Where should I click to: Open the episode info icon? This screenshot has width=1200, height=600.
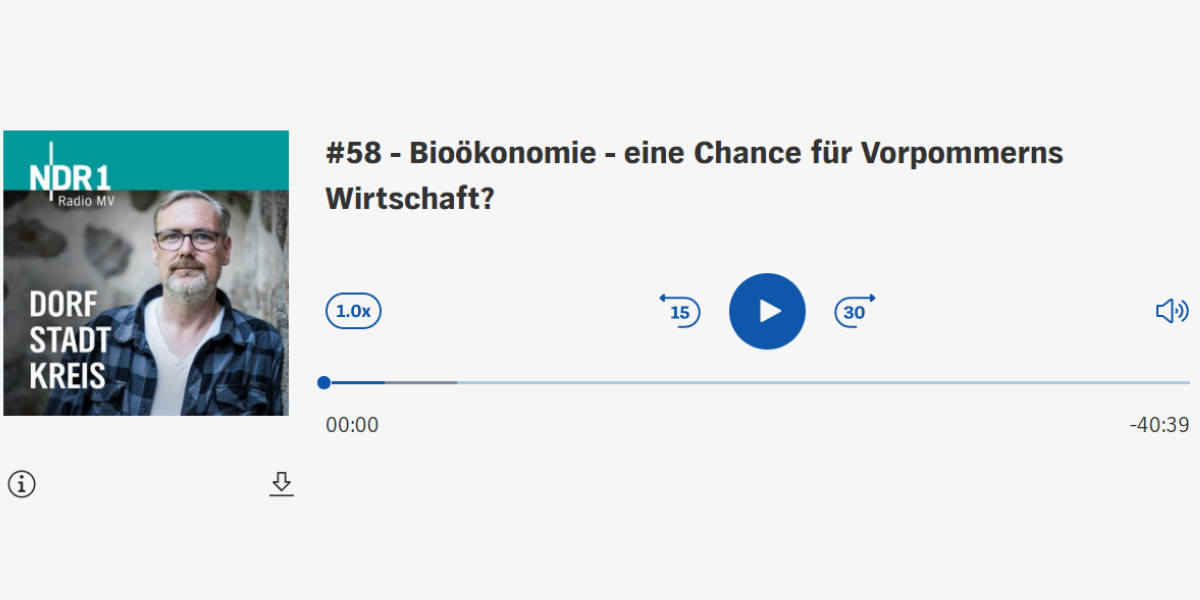click(22, 484)
